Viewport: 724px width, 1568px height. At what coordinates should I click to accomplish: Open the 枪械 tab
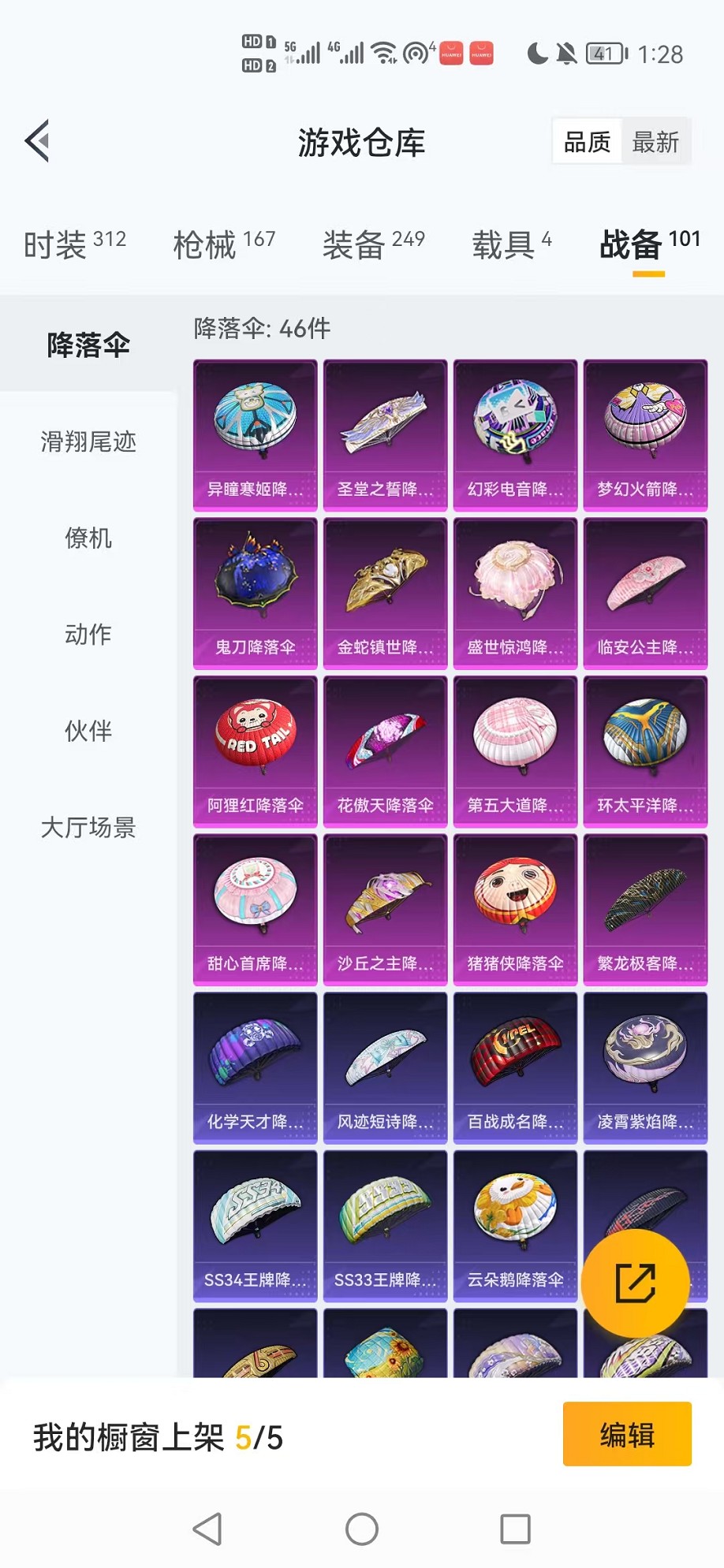(x=224, y=244)
